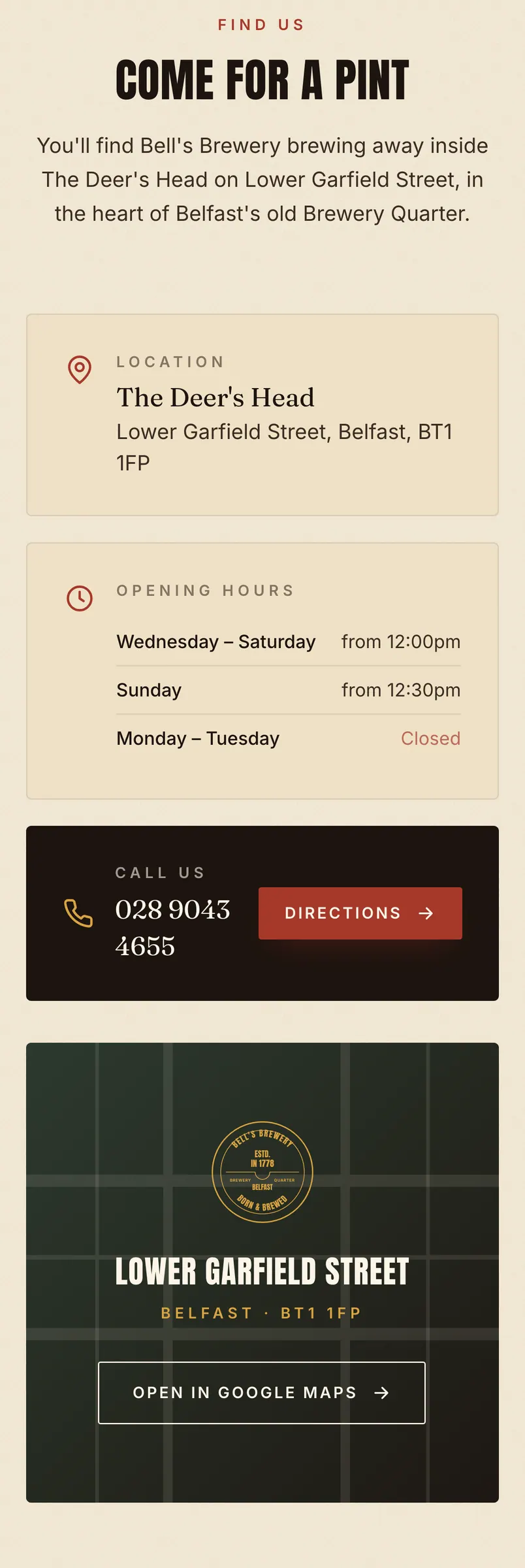Call the number 028 9043 4655

(173, 928)
